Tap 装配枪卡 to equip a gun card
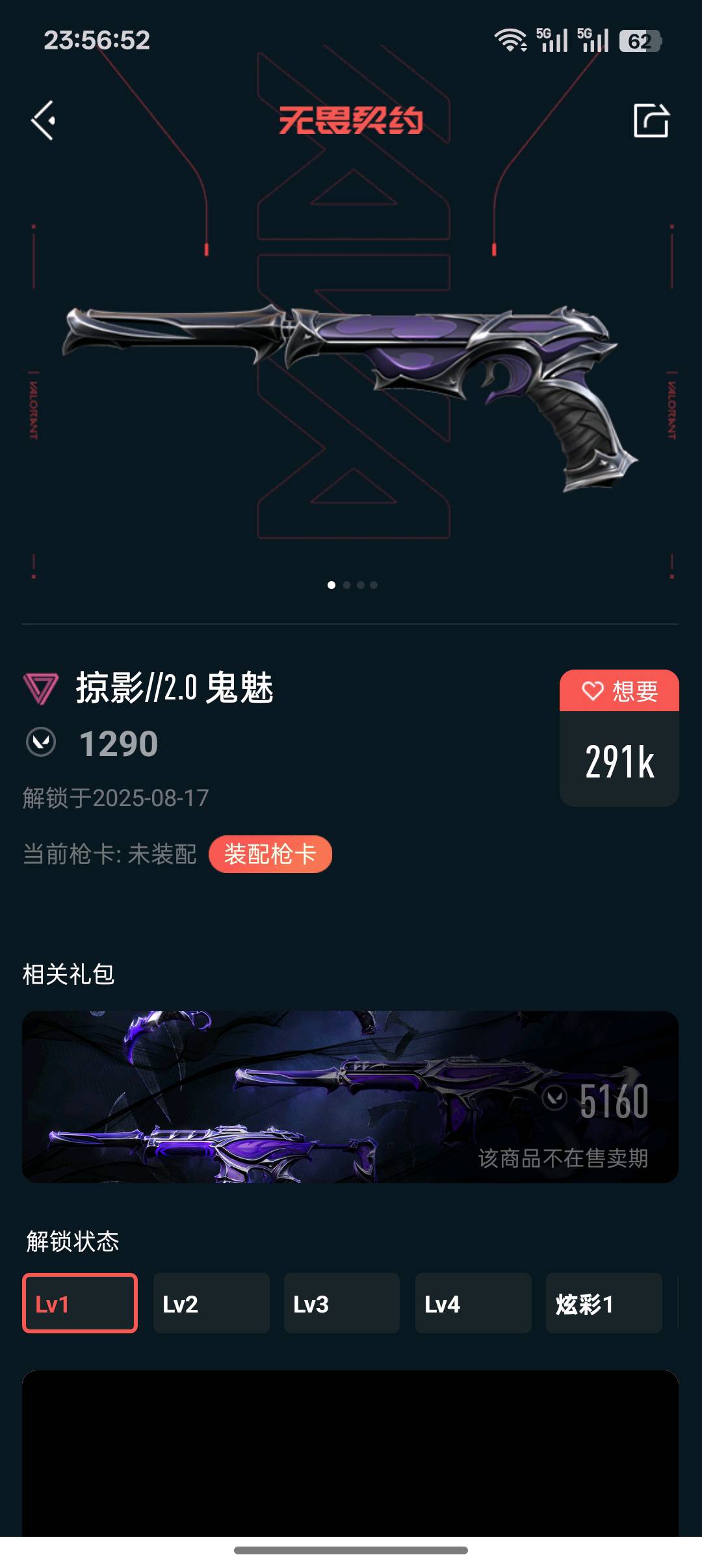The image size is (702, 1568). coord(270,854)
